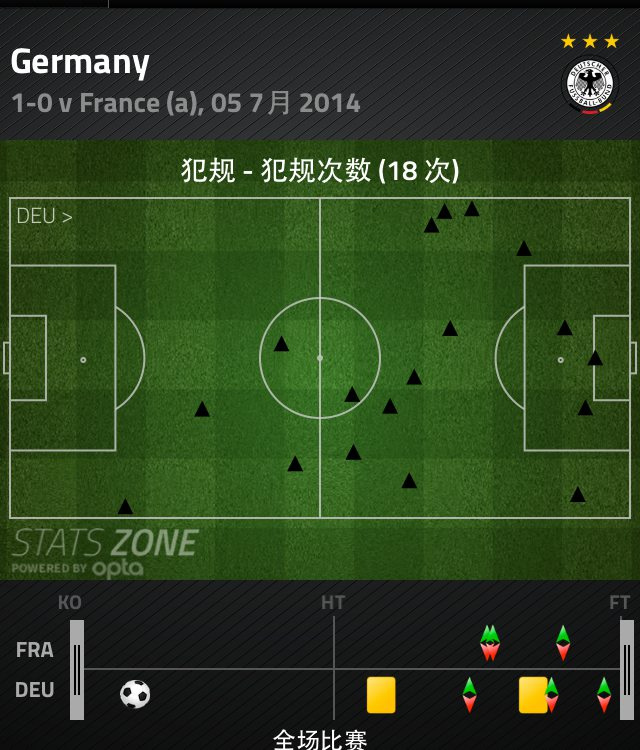Tap the kick-off timeline handle
Viewport: 640px width, 750px height.
click(x=76, y=669)
